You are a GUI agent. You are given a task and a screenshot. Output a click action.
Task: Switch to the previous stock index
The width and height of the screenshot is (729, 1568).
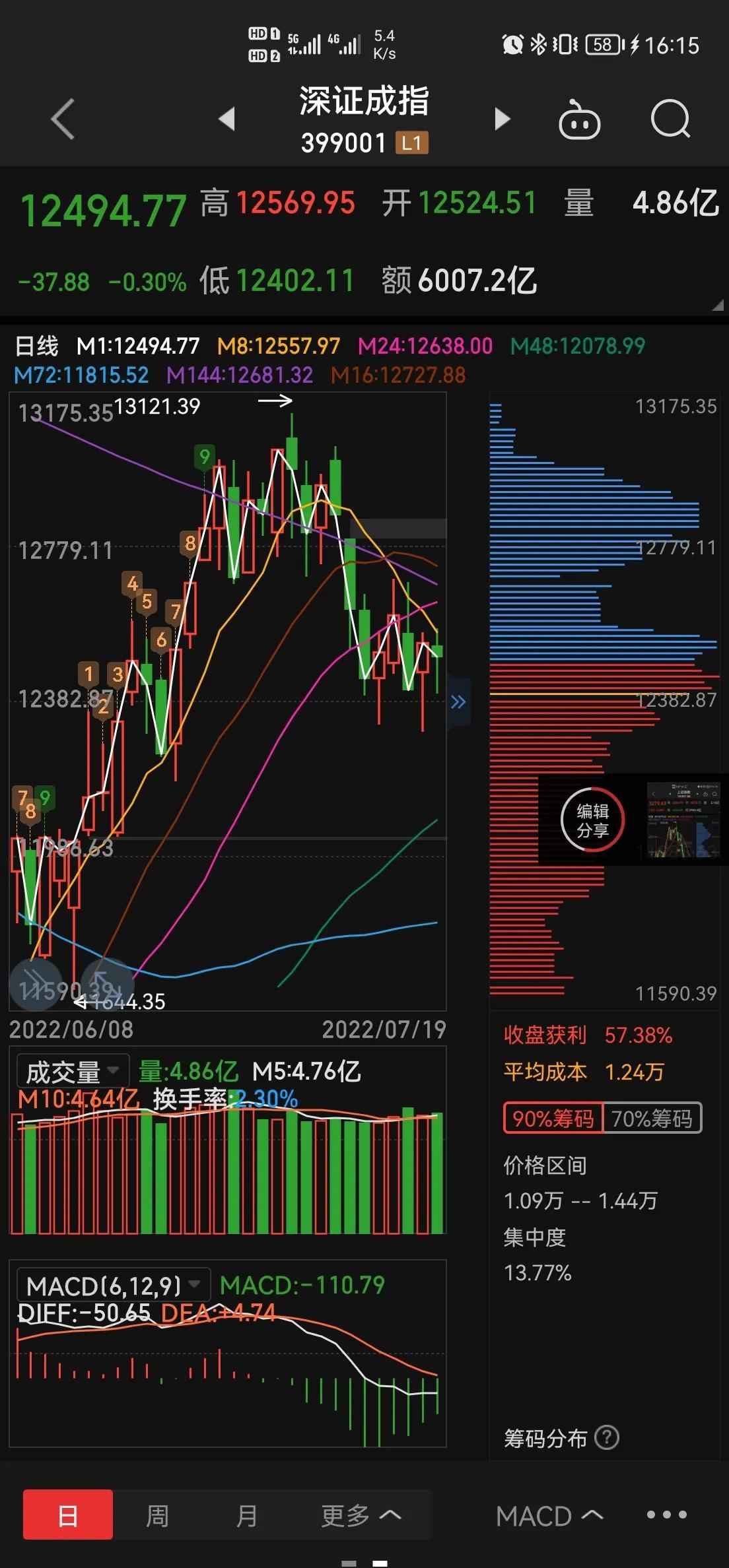pyautogui.click(x=226, y=119)
